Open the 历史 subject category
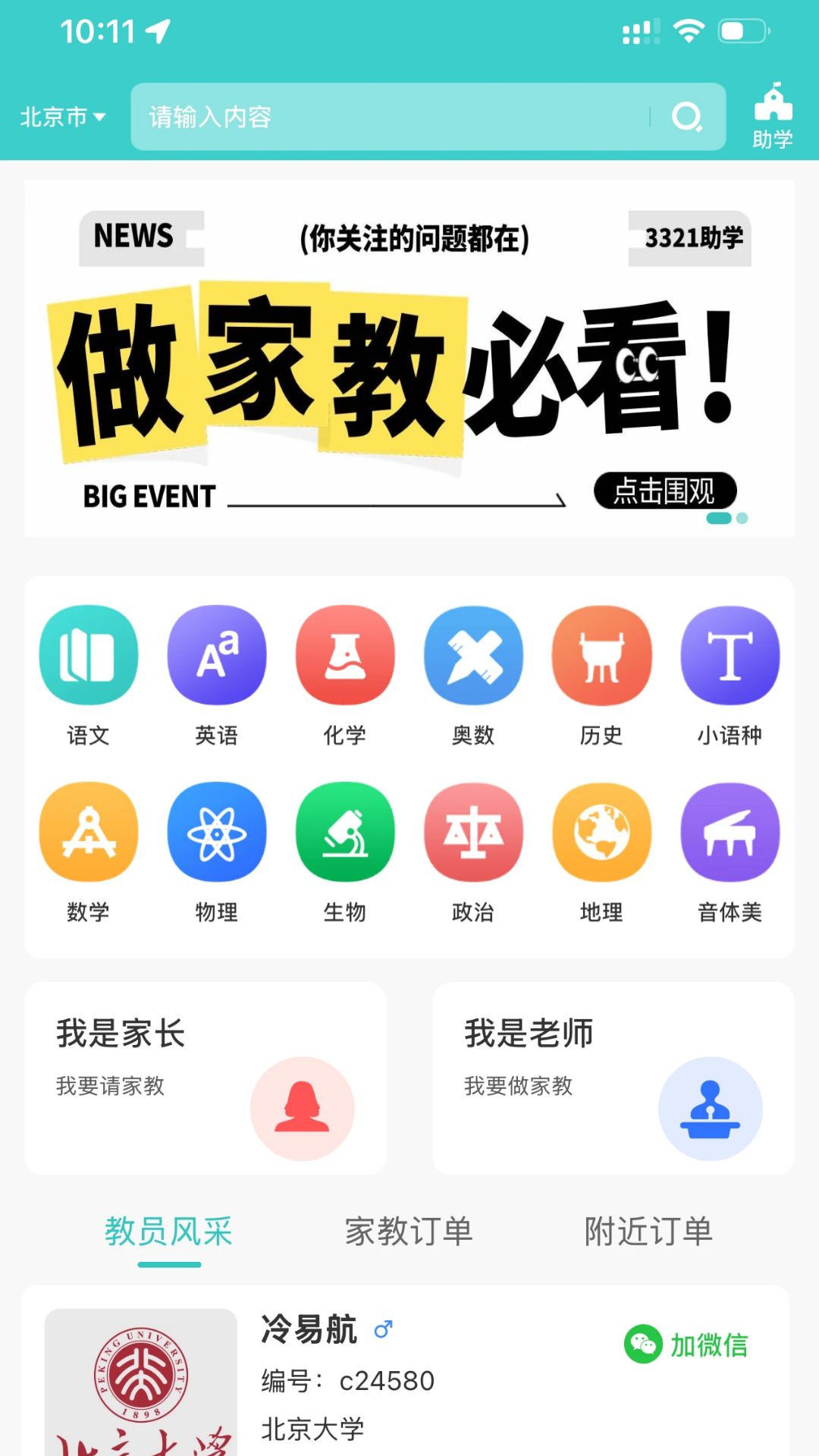 click(x=601, y=655)
